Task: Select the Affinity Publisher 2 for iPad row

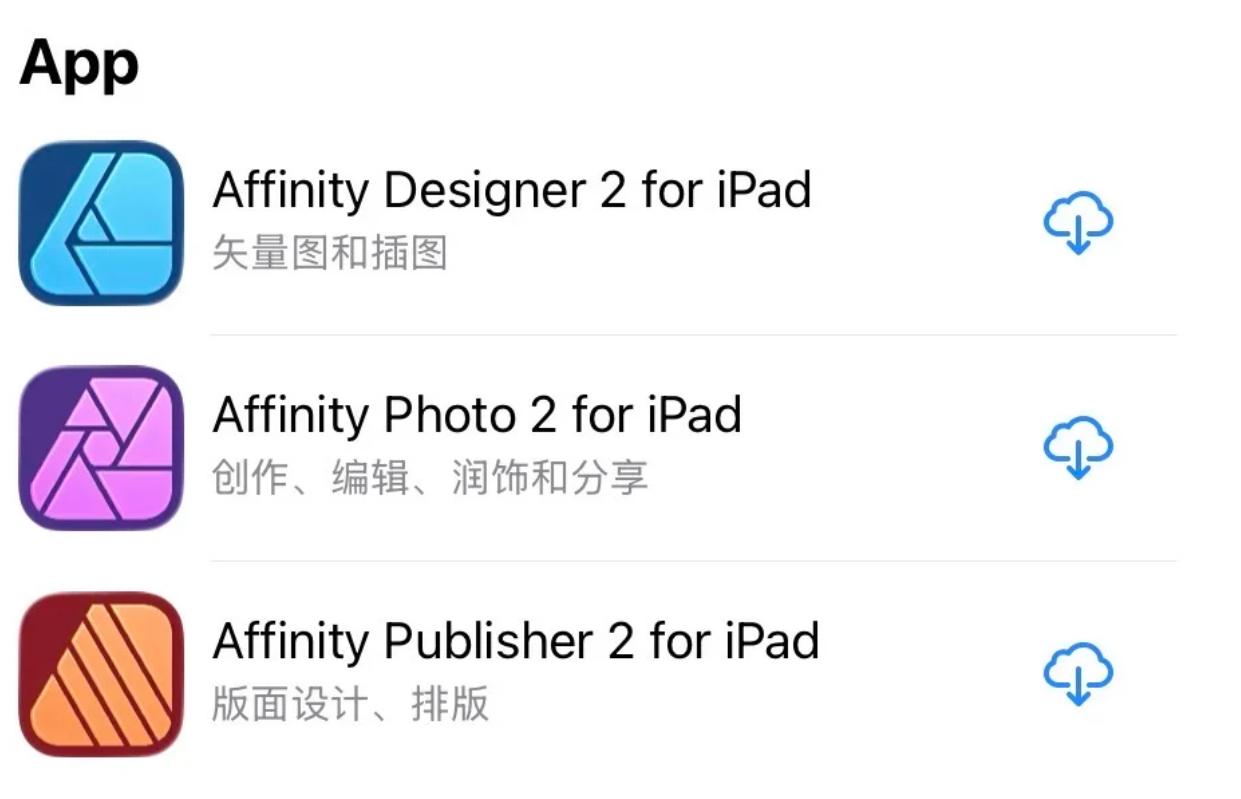Action: (515, 641)
